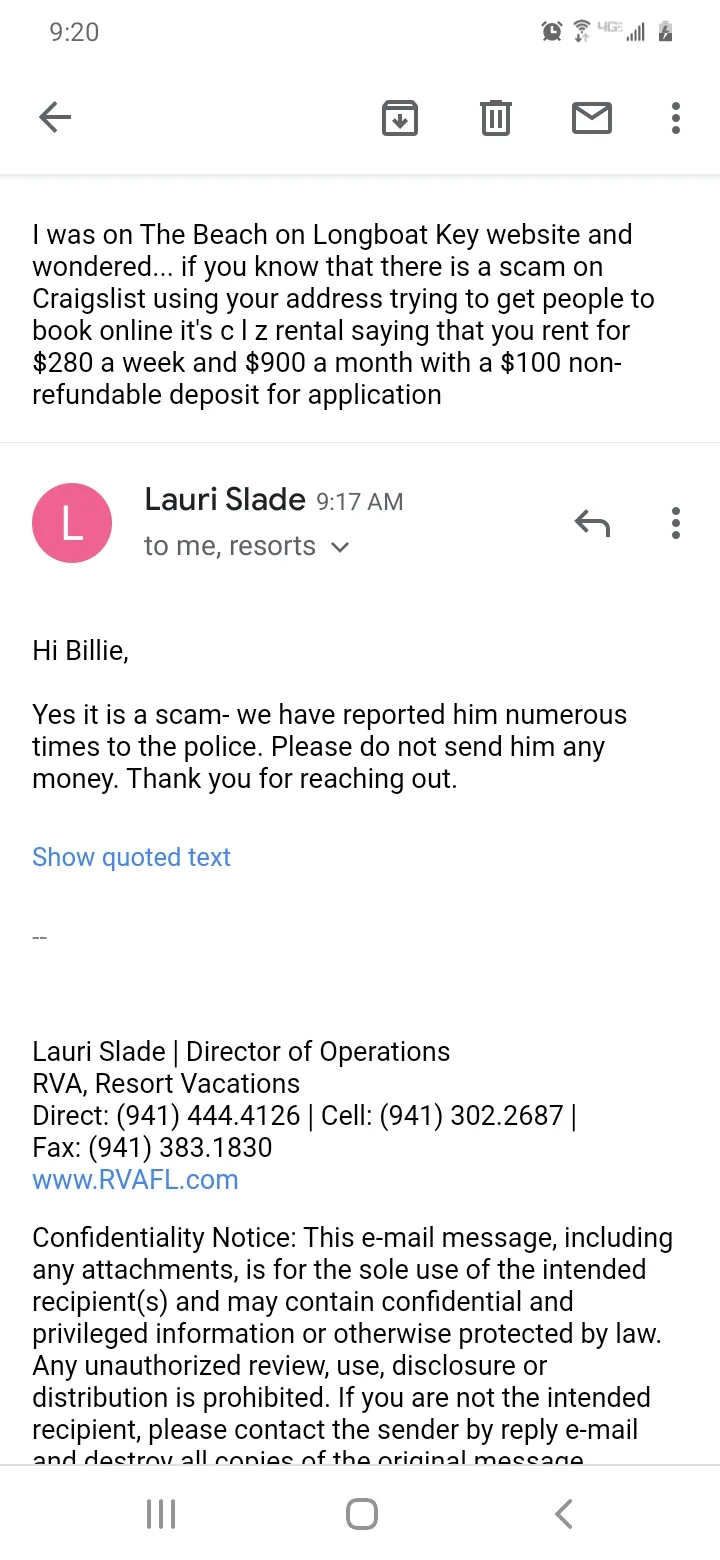Go to the home screen
720x1560 pixels.
(x=362, y=1513)
